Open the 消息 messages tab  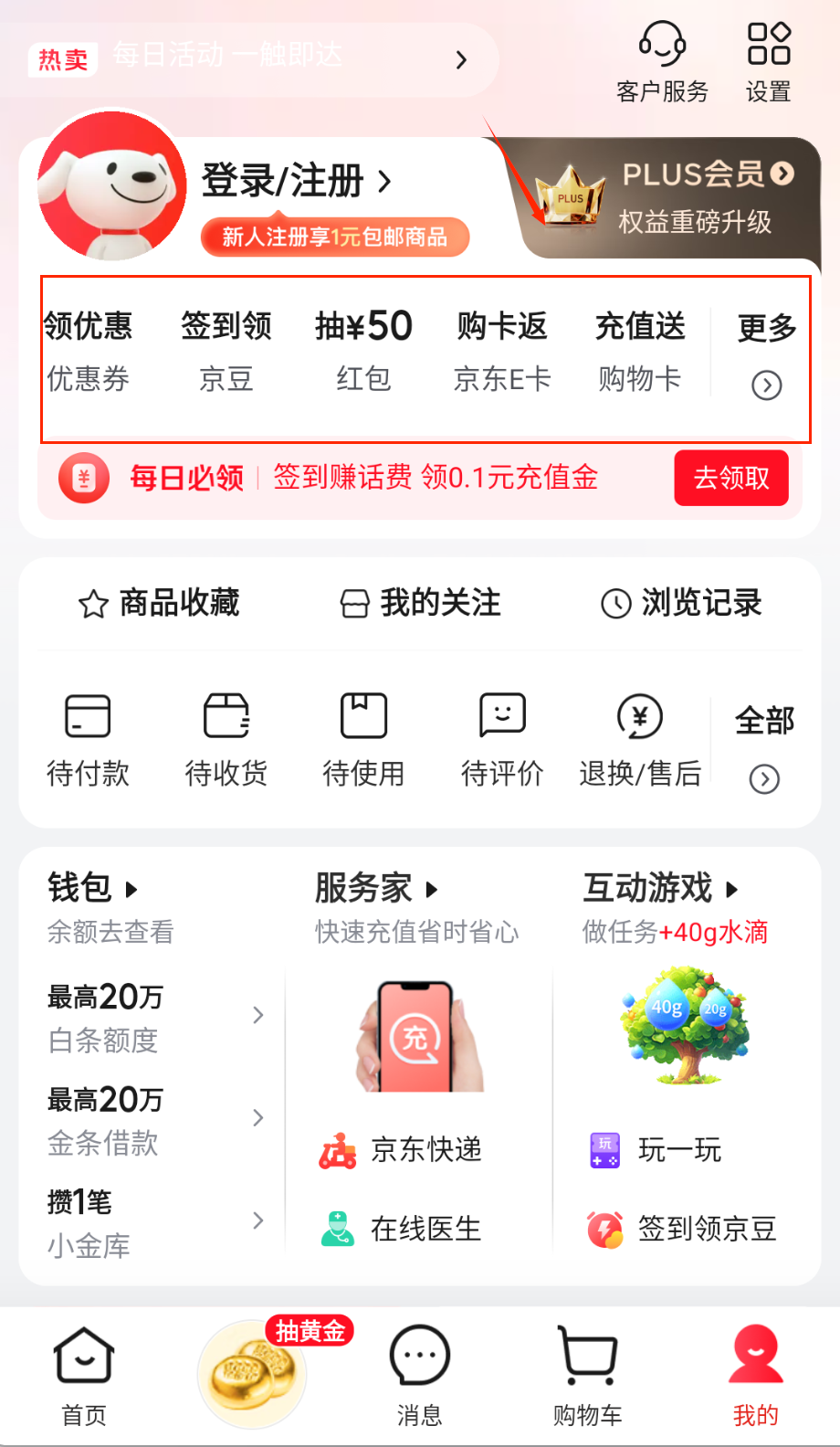[x=419, y=1376]
